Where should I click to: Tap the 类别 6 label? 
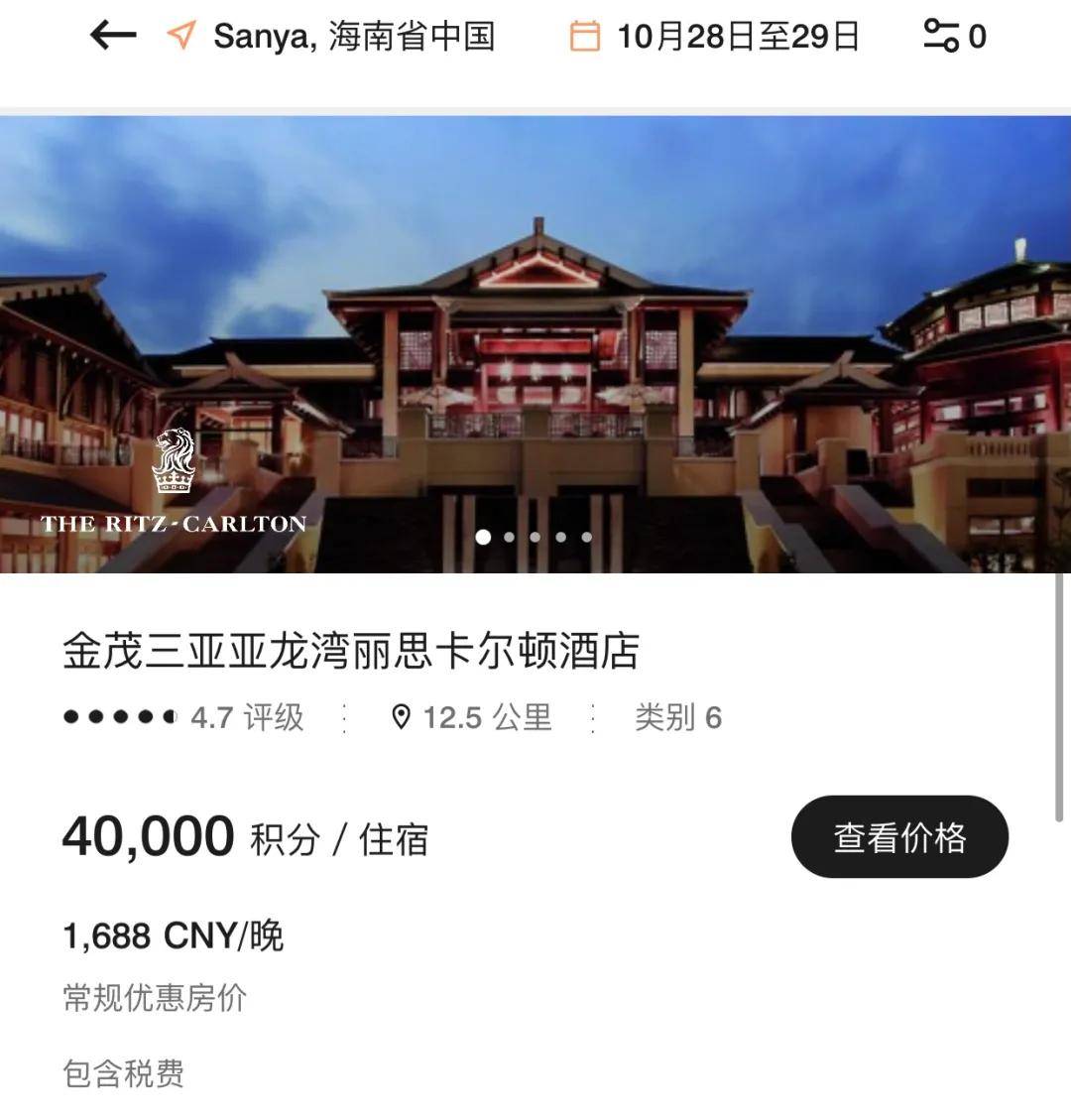[x=677, y=717]
